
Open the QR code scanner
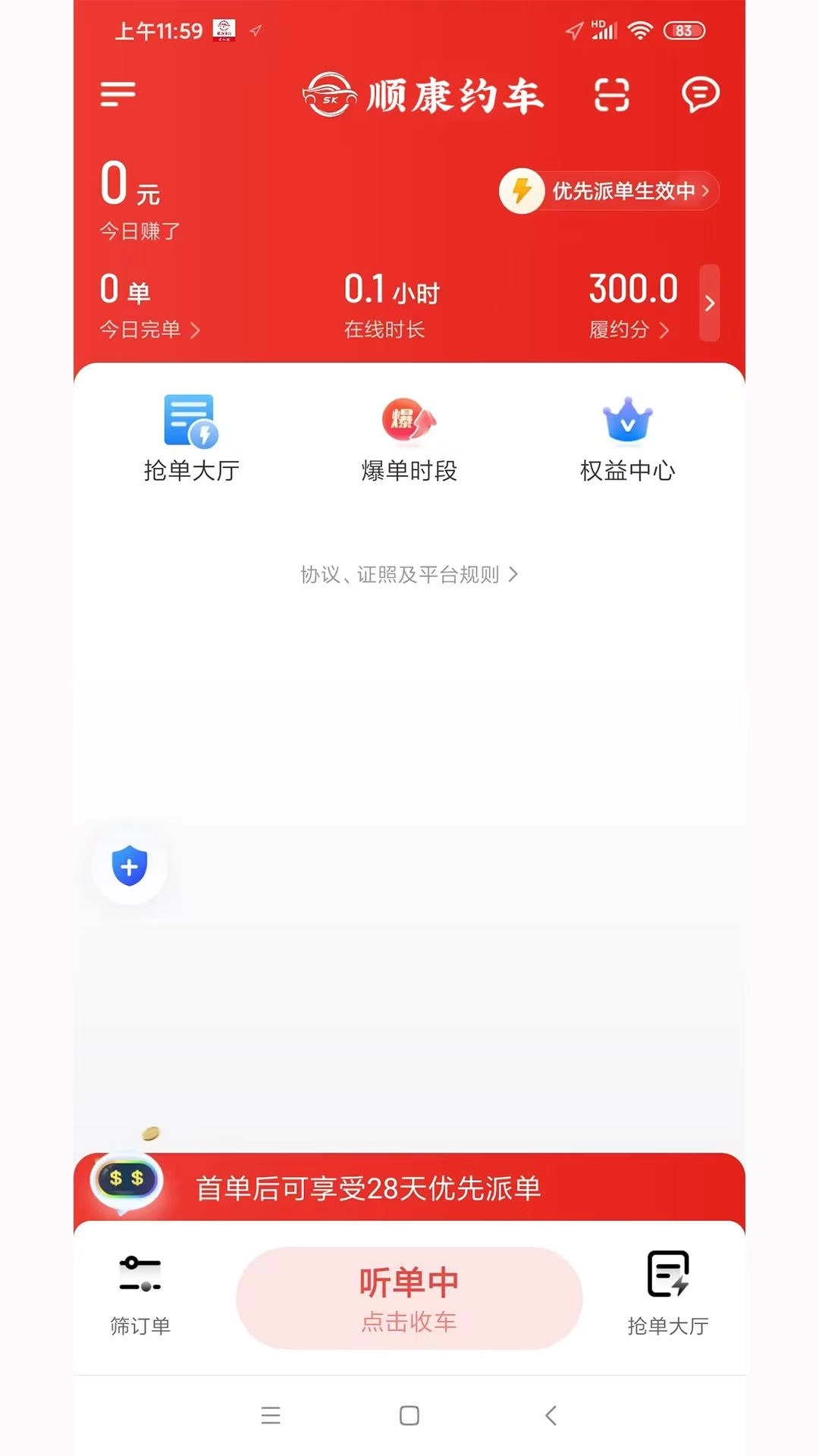[x=609, y=96]
